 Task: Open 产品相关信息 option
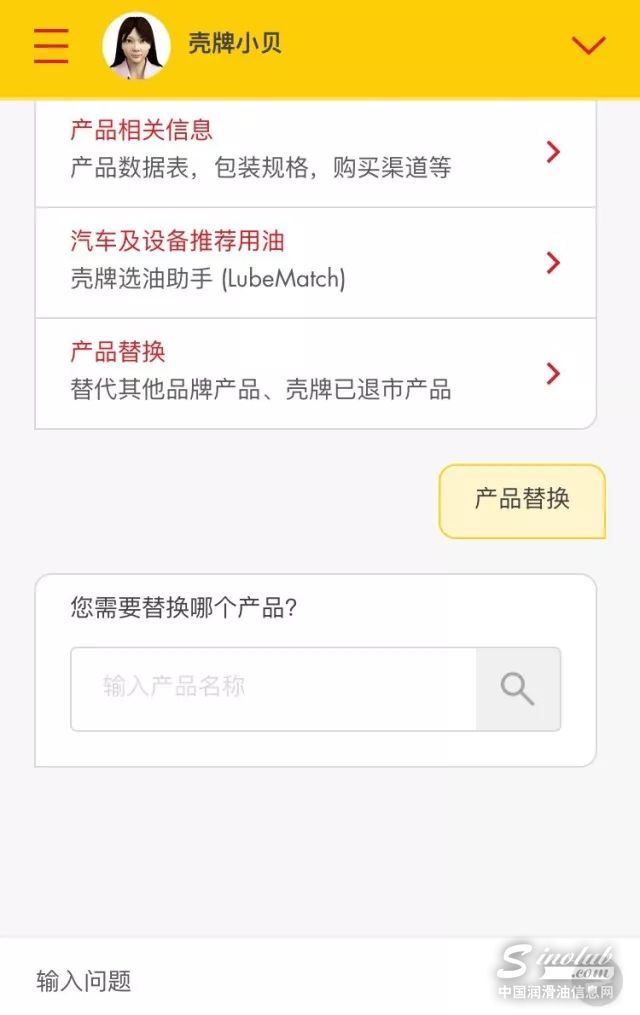315,153
